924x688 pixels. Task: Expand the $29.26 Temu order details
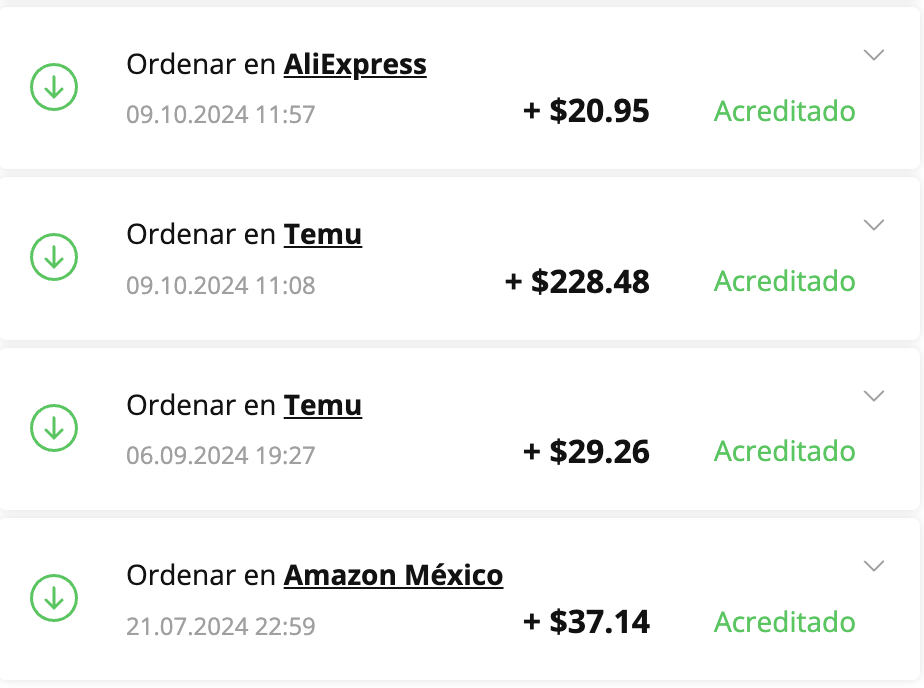pos(874,396)
